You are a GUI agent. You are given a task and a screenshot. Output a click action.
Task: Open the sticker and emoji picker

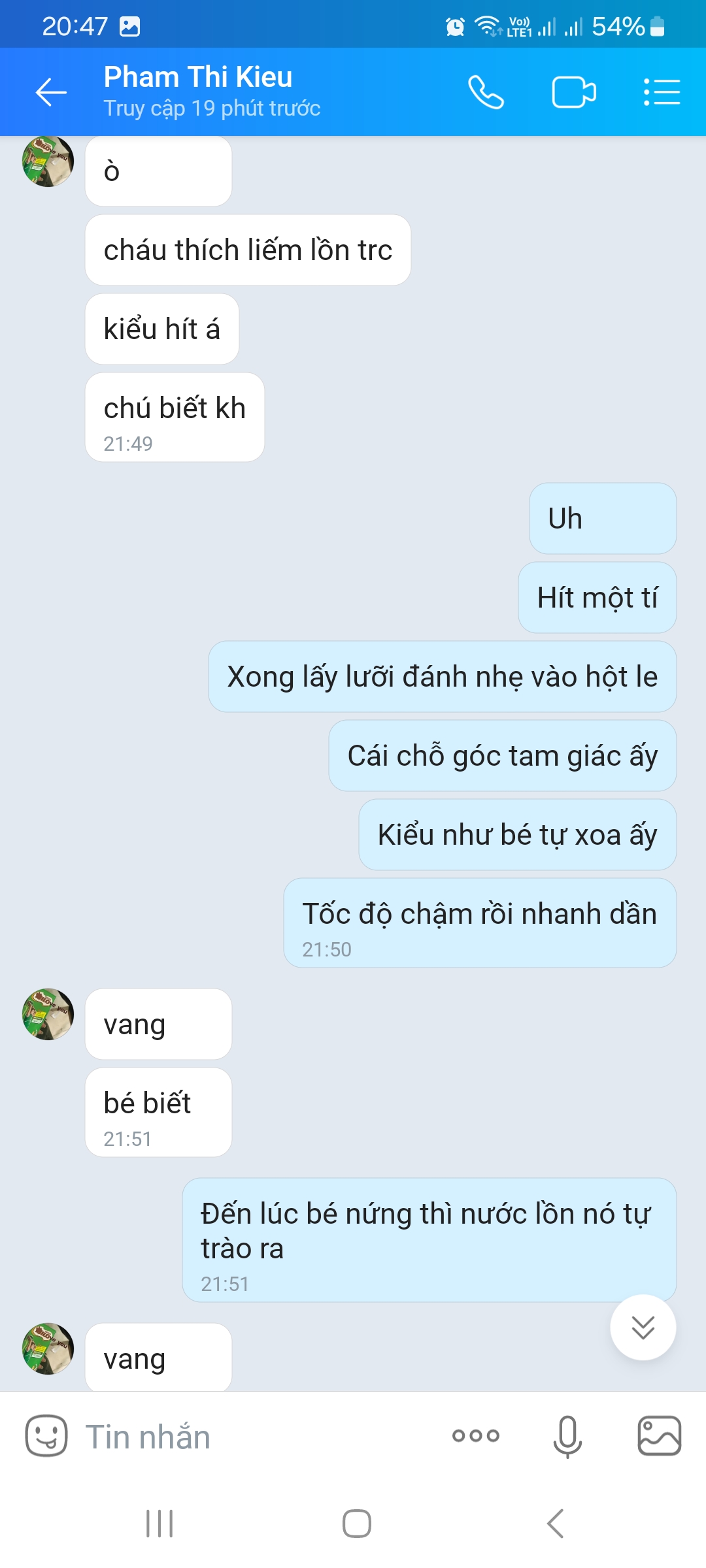46,1435
